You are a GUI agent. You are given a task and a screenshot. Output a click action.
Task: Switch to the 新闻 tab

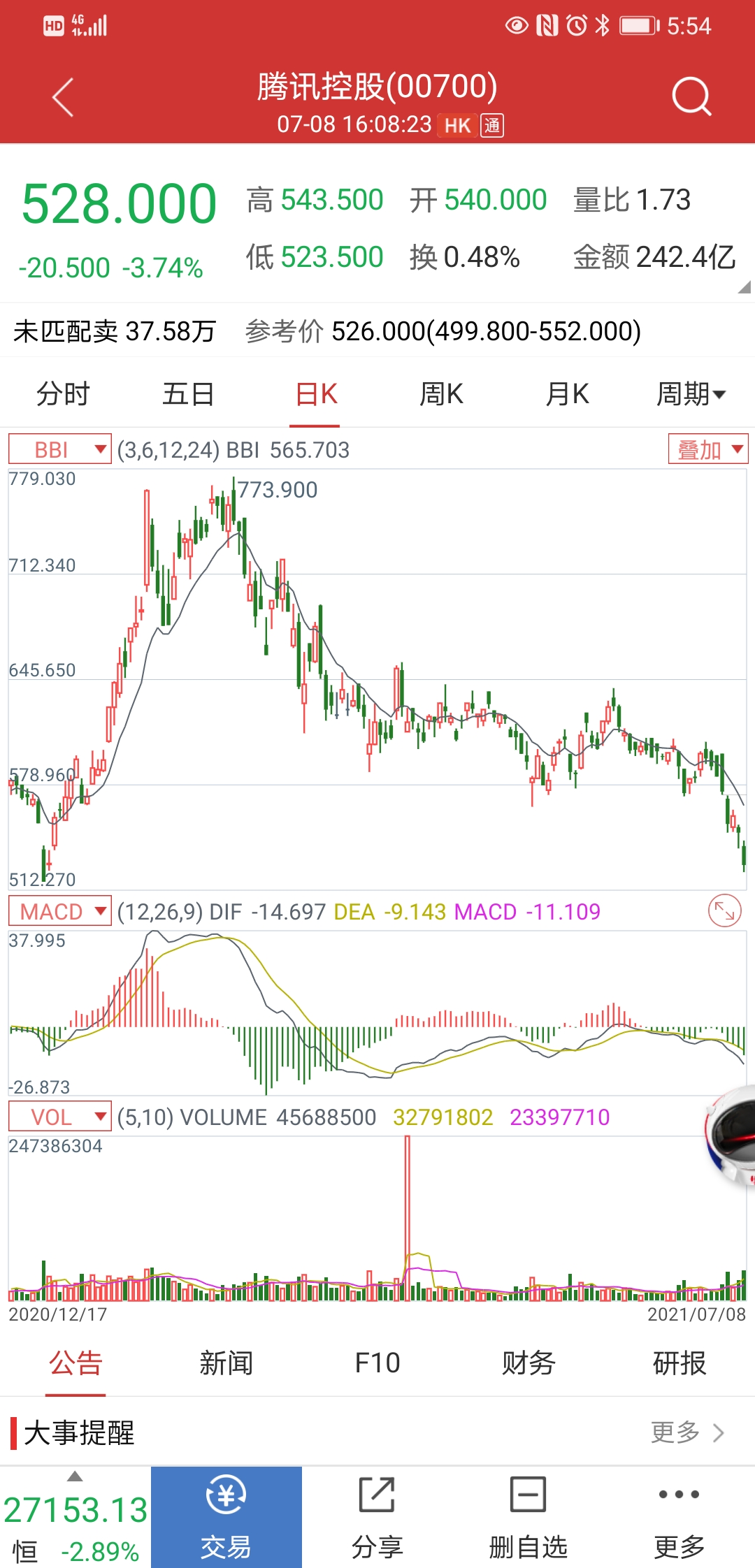click(x=226, y=1363)
